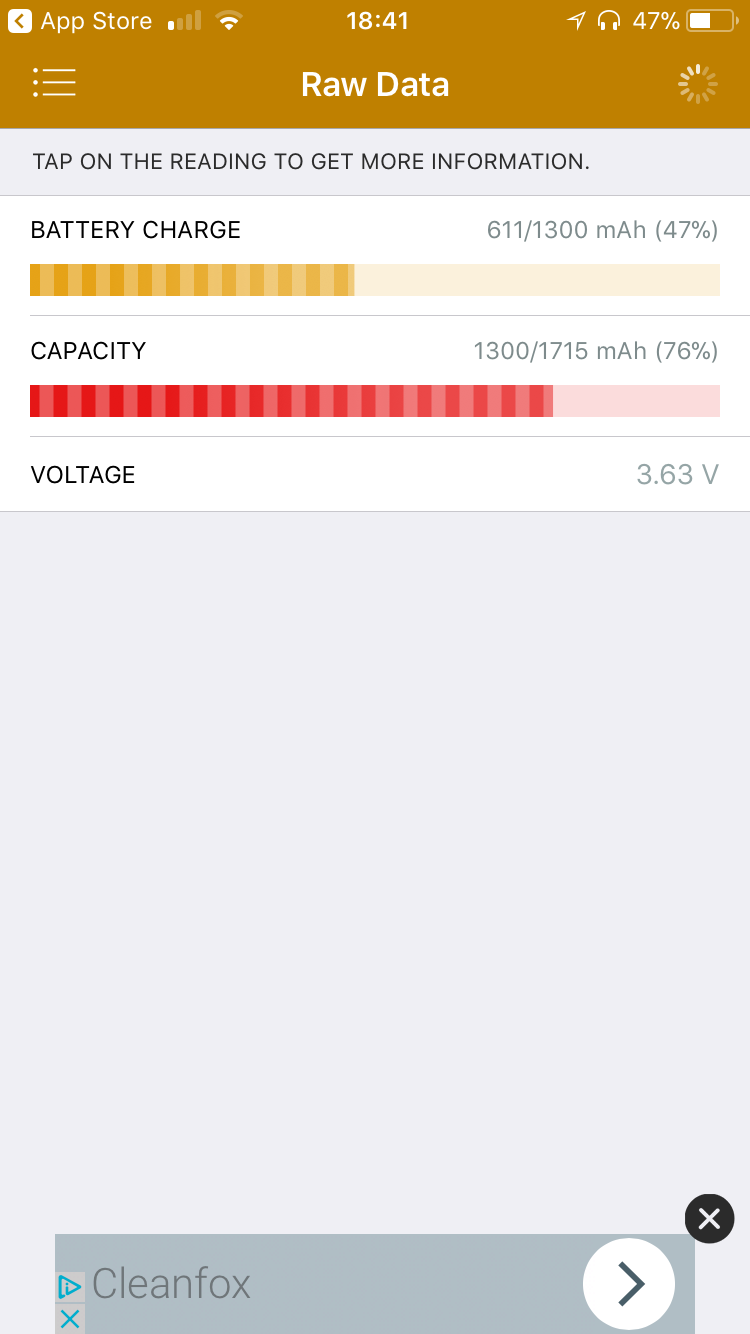Screen dimensions: 750x1334
Task: Show more info on Voltage
Action: click(x=375, y=474)
